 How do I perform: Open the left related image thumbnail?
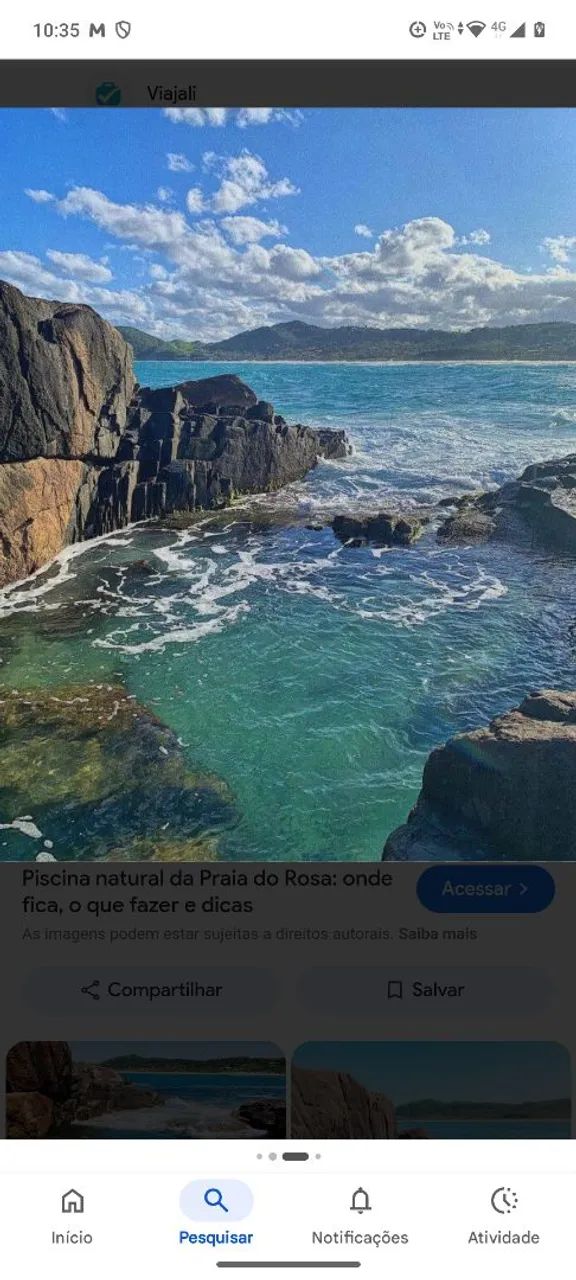(146, 1090)
